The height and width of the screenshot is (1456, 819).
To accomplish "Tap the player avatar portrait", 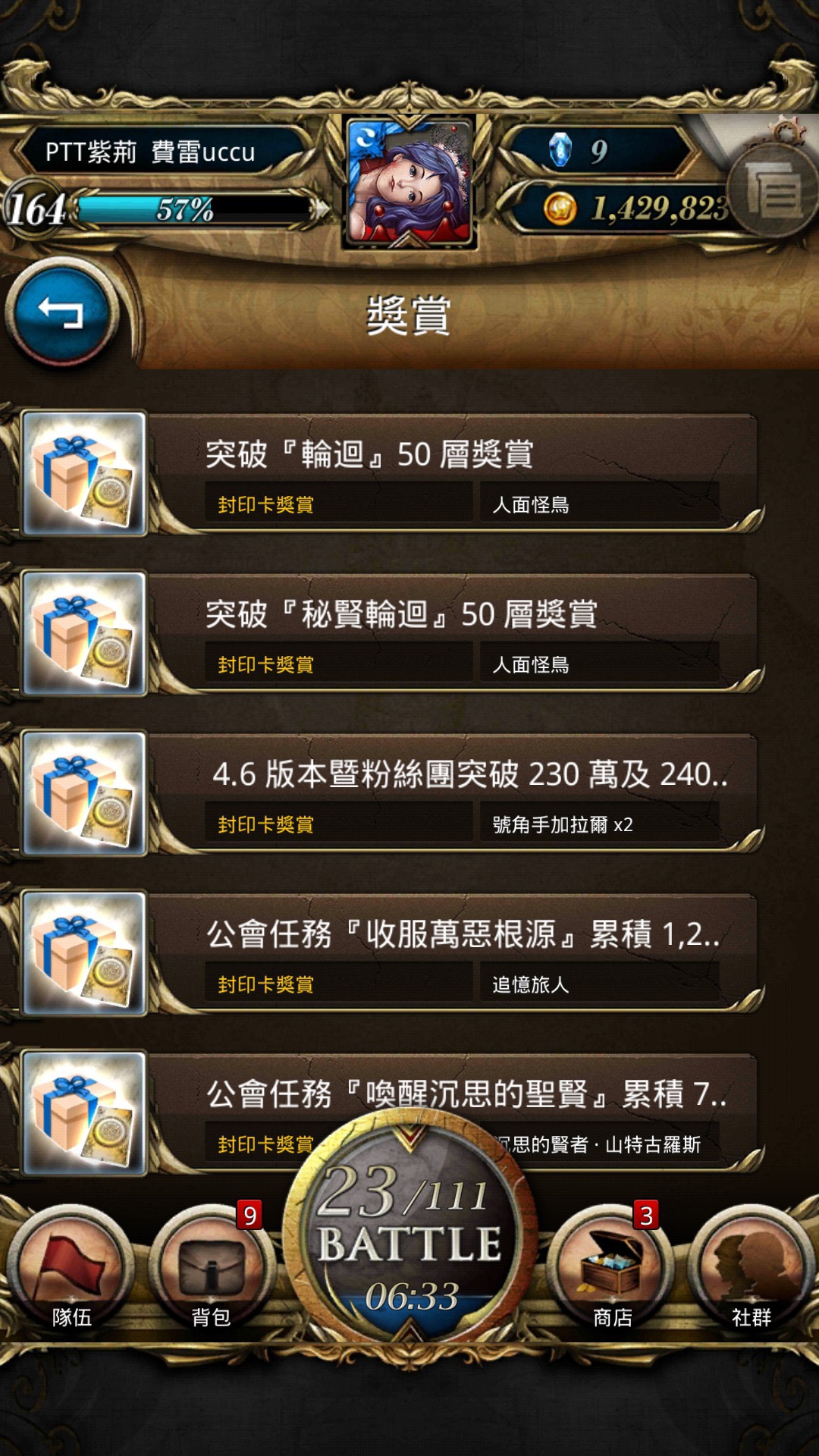I will coord(410,182).
